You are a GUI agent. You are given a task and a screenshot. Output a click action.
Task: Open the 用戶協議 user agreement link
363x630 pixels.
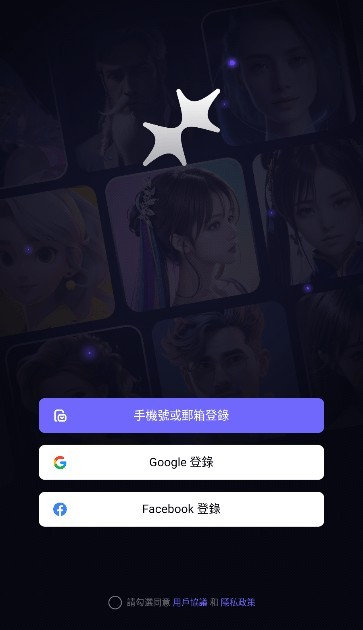coord(190,602)
